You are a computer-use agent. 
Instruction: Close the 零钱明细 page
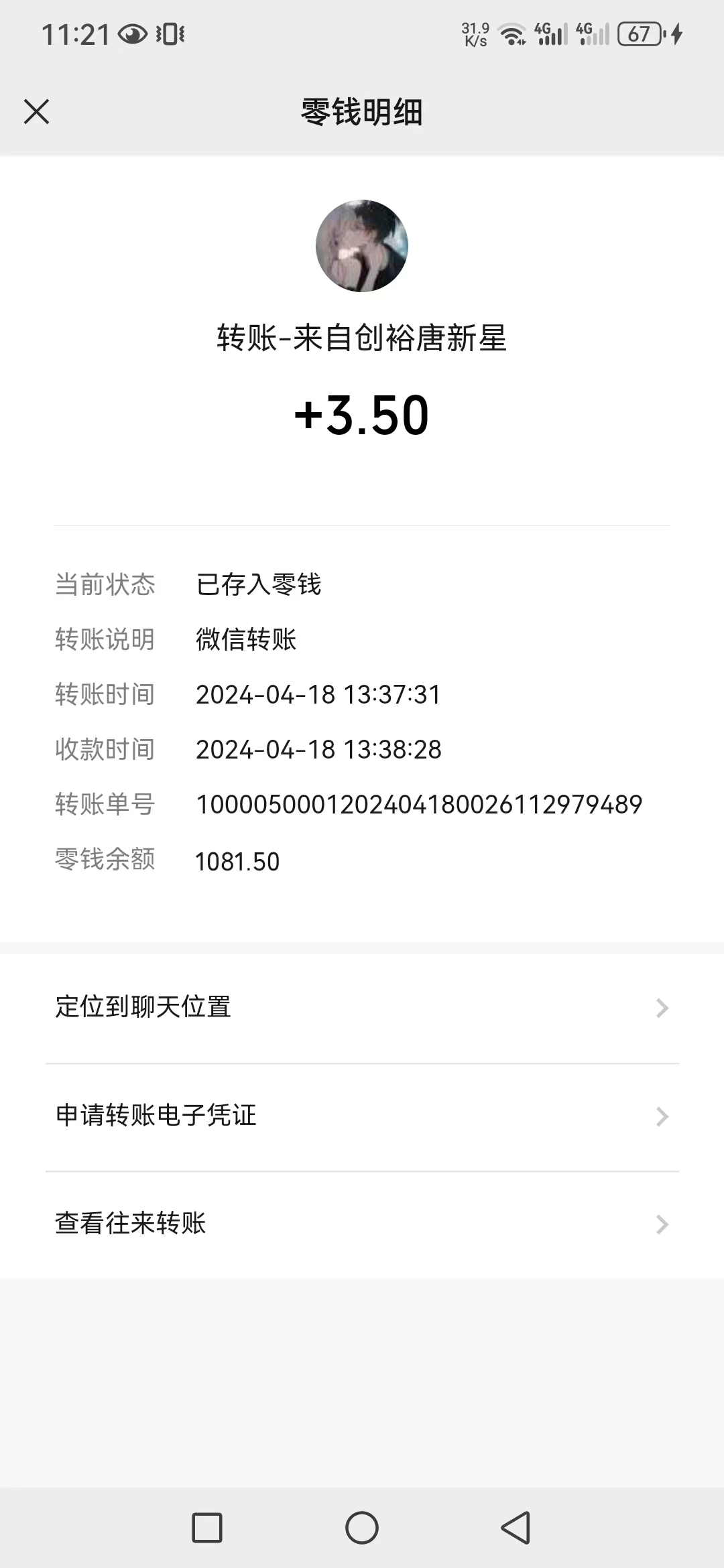(36, 112)
